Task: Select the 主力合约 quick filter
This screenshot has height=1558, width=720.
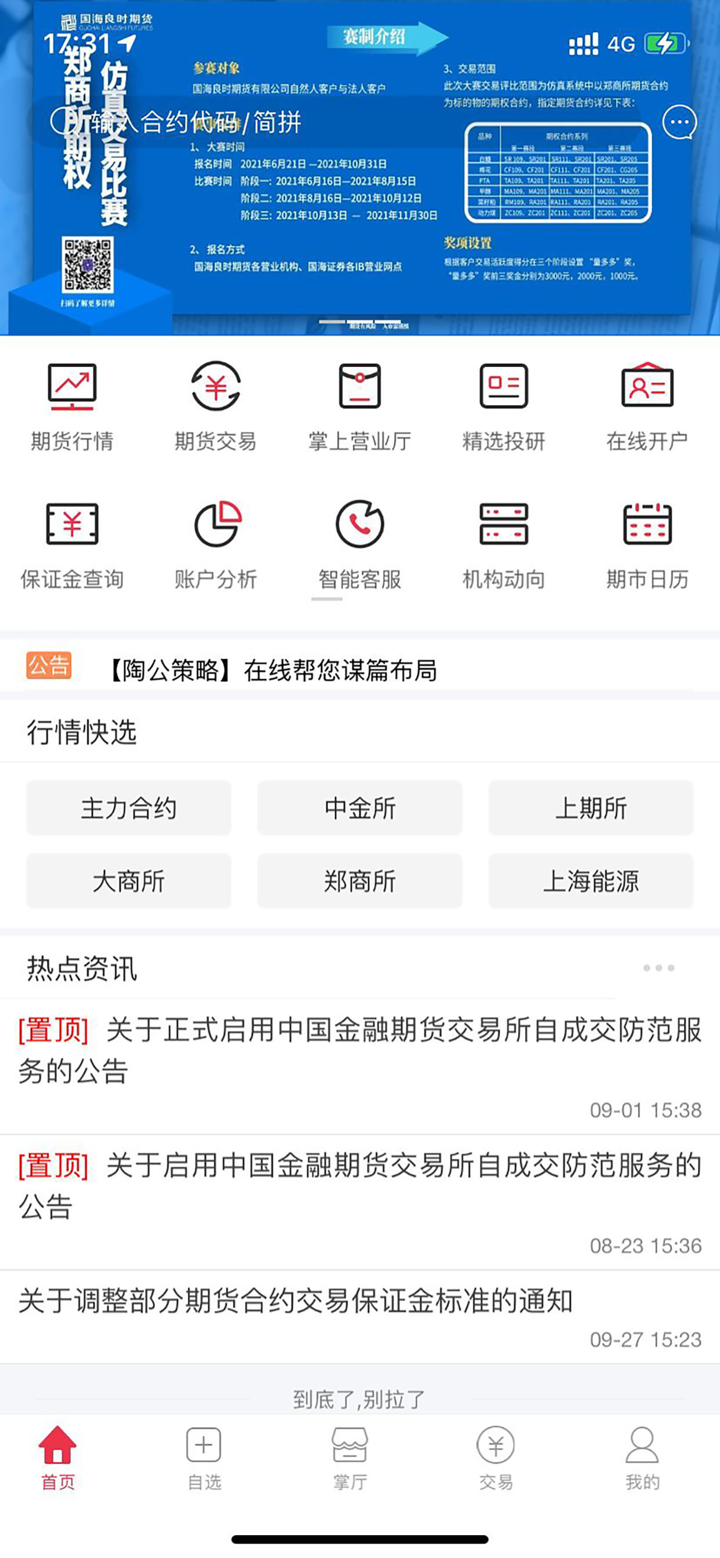Action: coord(128,808)
